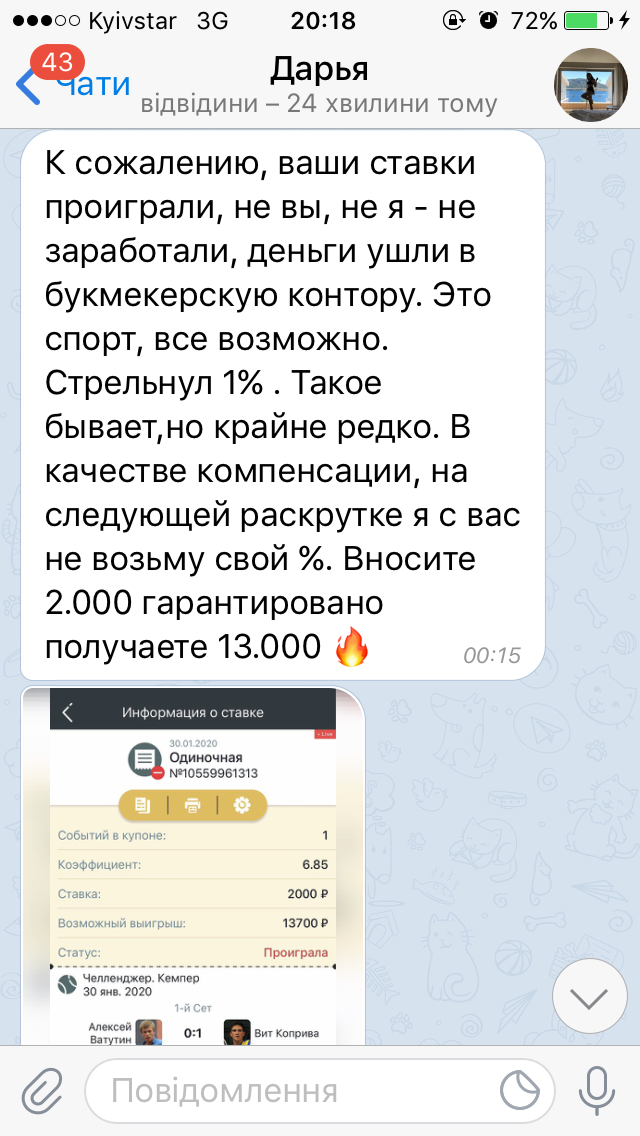Image resolution: width=640 pixels, height=1136 pixels.
Task: Tap the microphone to record a voice message
Action: (x=597, y=1091)
